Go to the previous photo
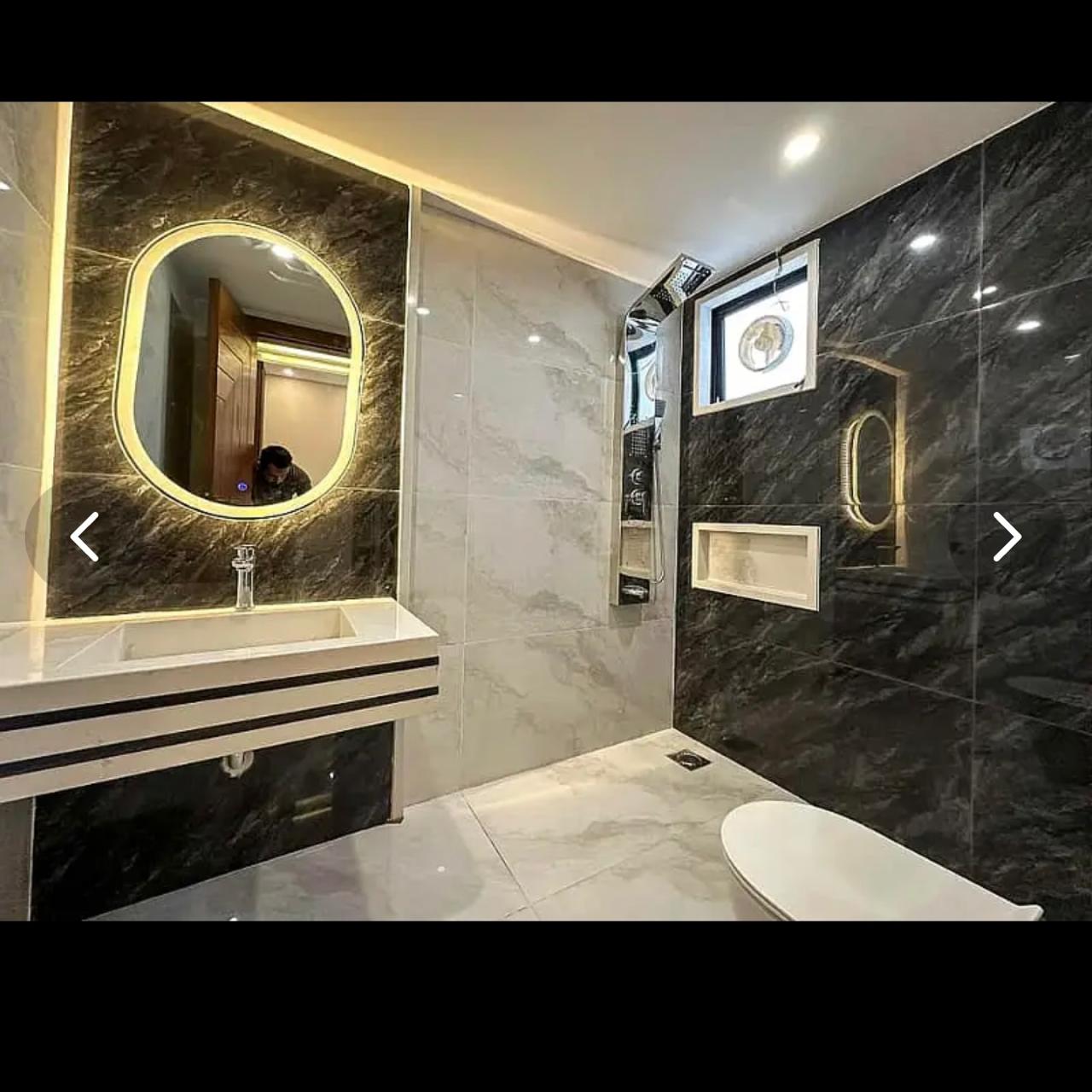Screen dimensions: 1092x1092 [x=84, y=537]
